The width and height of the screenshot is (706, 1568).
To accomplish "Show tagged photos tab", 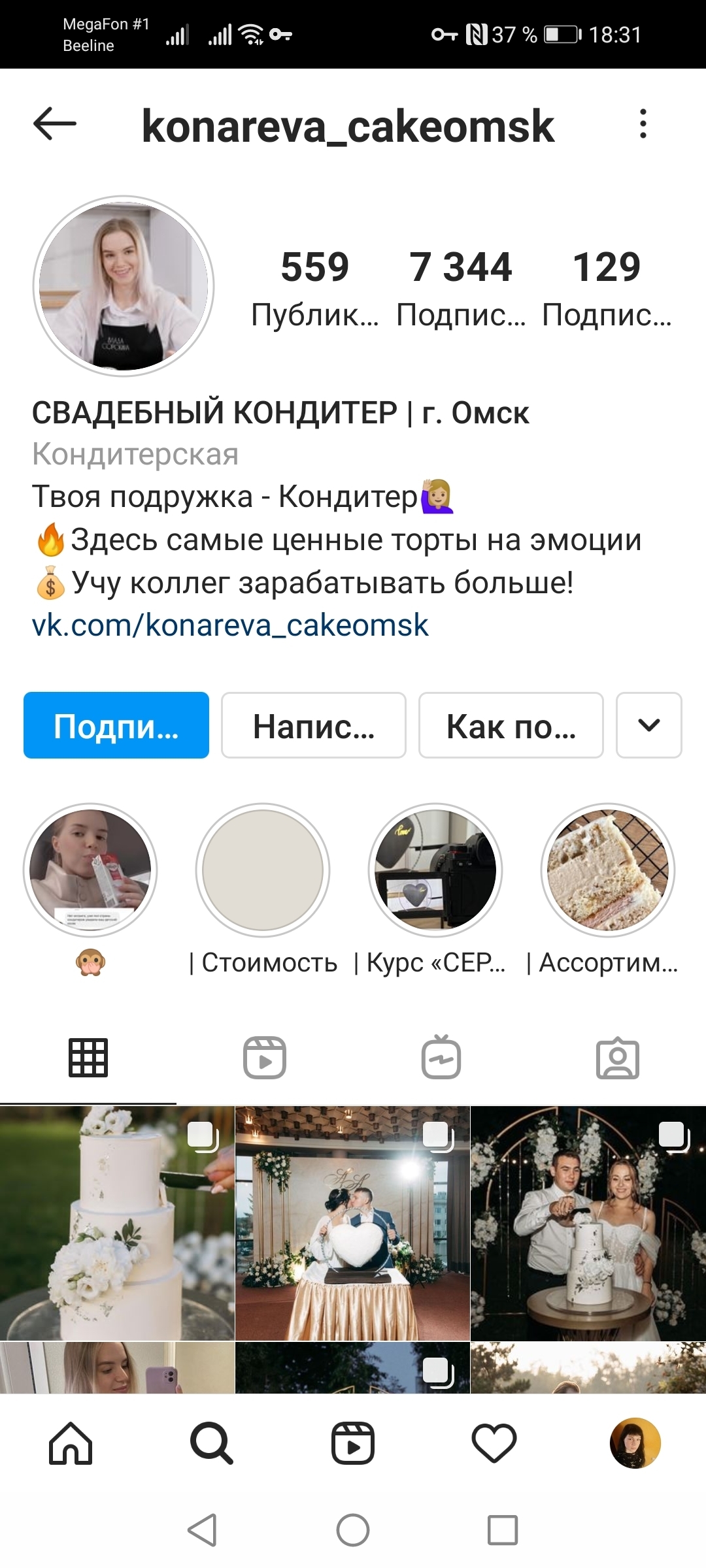I will (x=618, y=1057).
